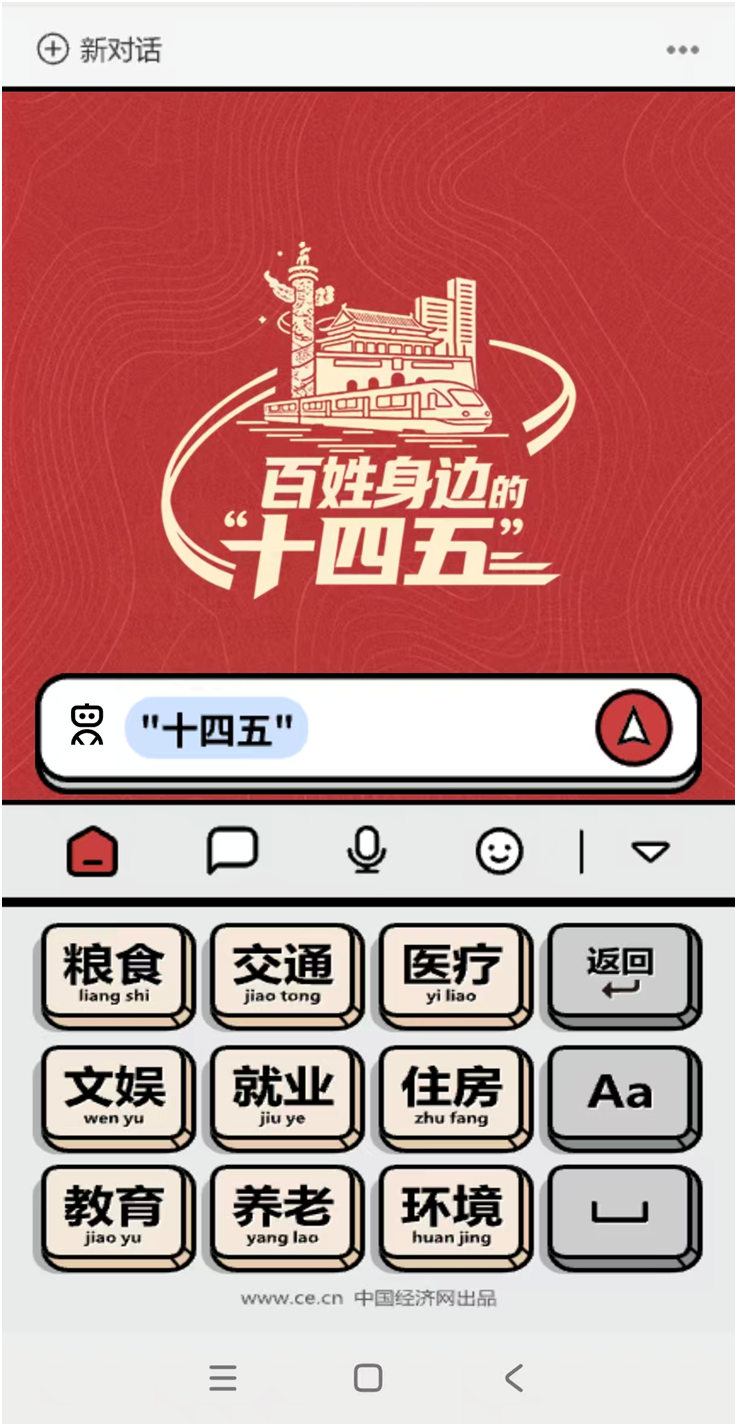The height and width of the screenshot is (1426, 737).
Task: Select the red home keyboard tab
Action: 93,853
